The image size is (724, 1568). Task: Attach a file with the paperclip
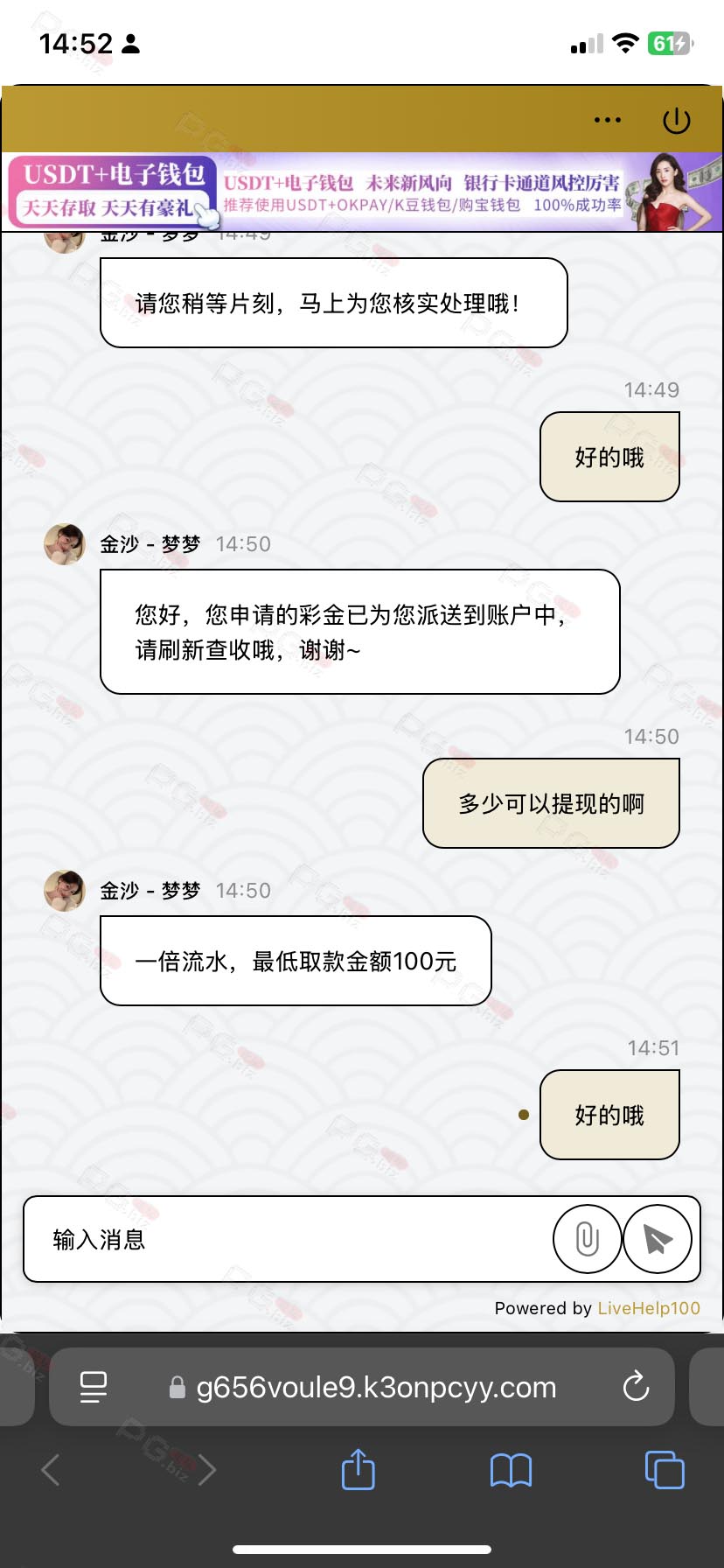pyautogui.click(x=587, y=1239)
